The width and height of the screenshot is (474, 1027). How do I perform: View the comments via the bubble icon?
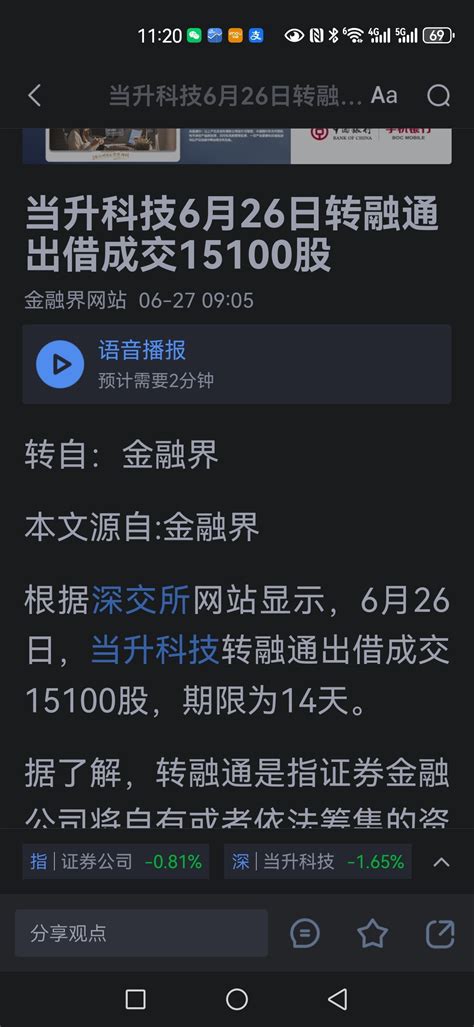tap(305, 933)
